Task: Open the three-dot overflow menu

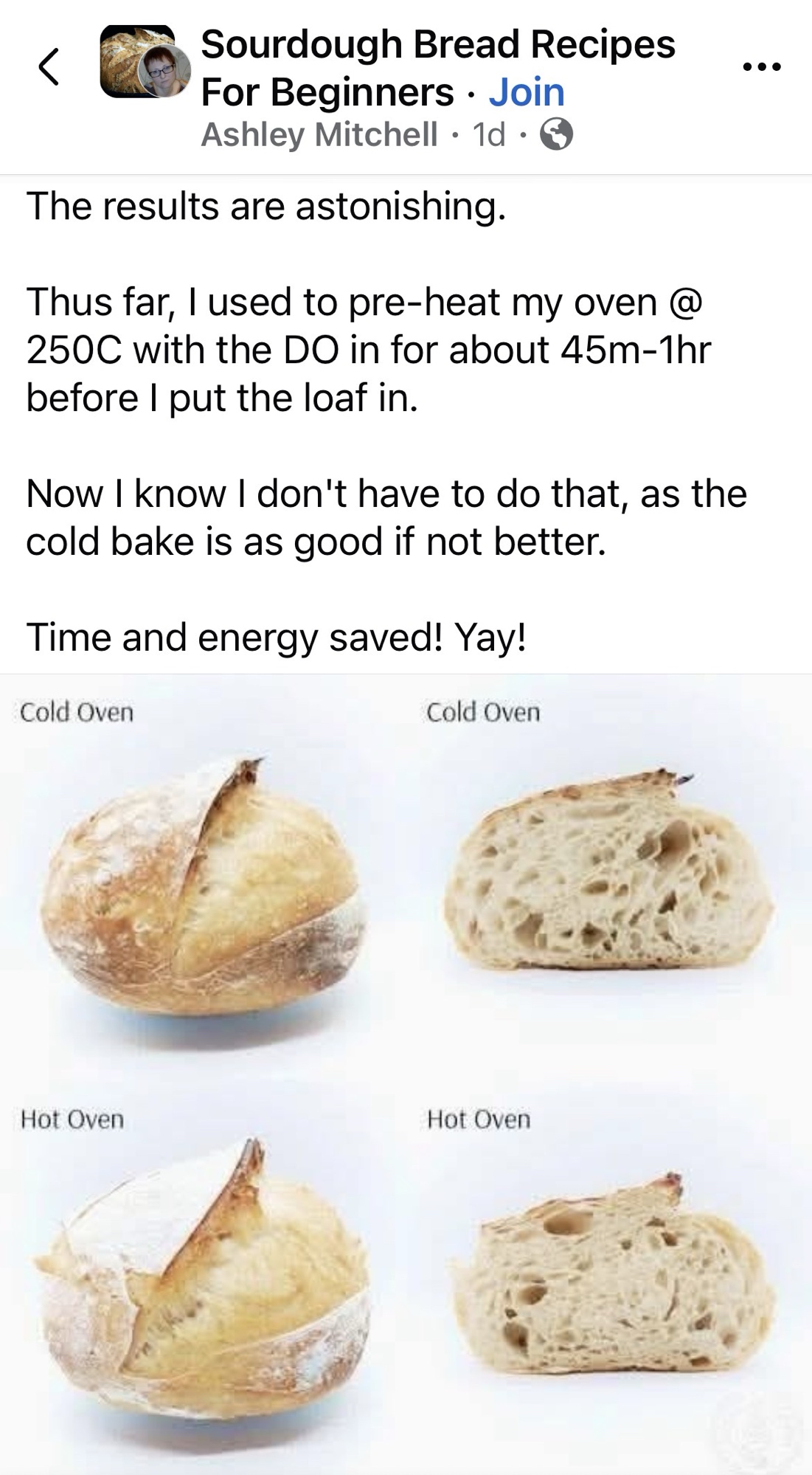Action: 762,67
